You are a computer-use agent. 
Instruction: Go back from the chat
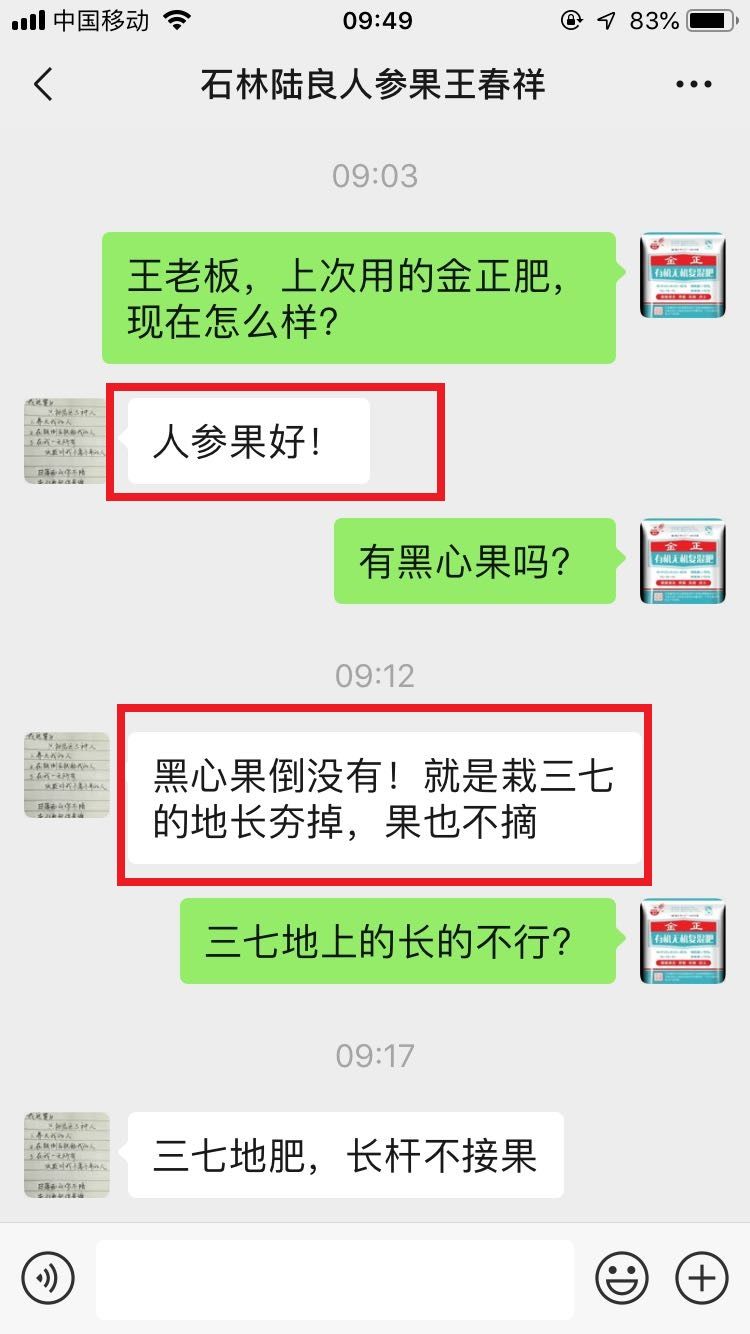click(42, 85)
